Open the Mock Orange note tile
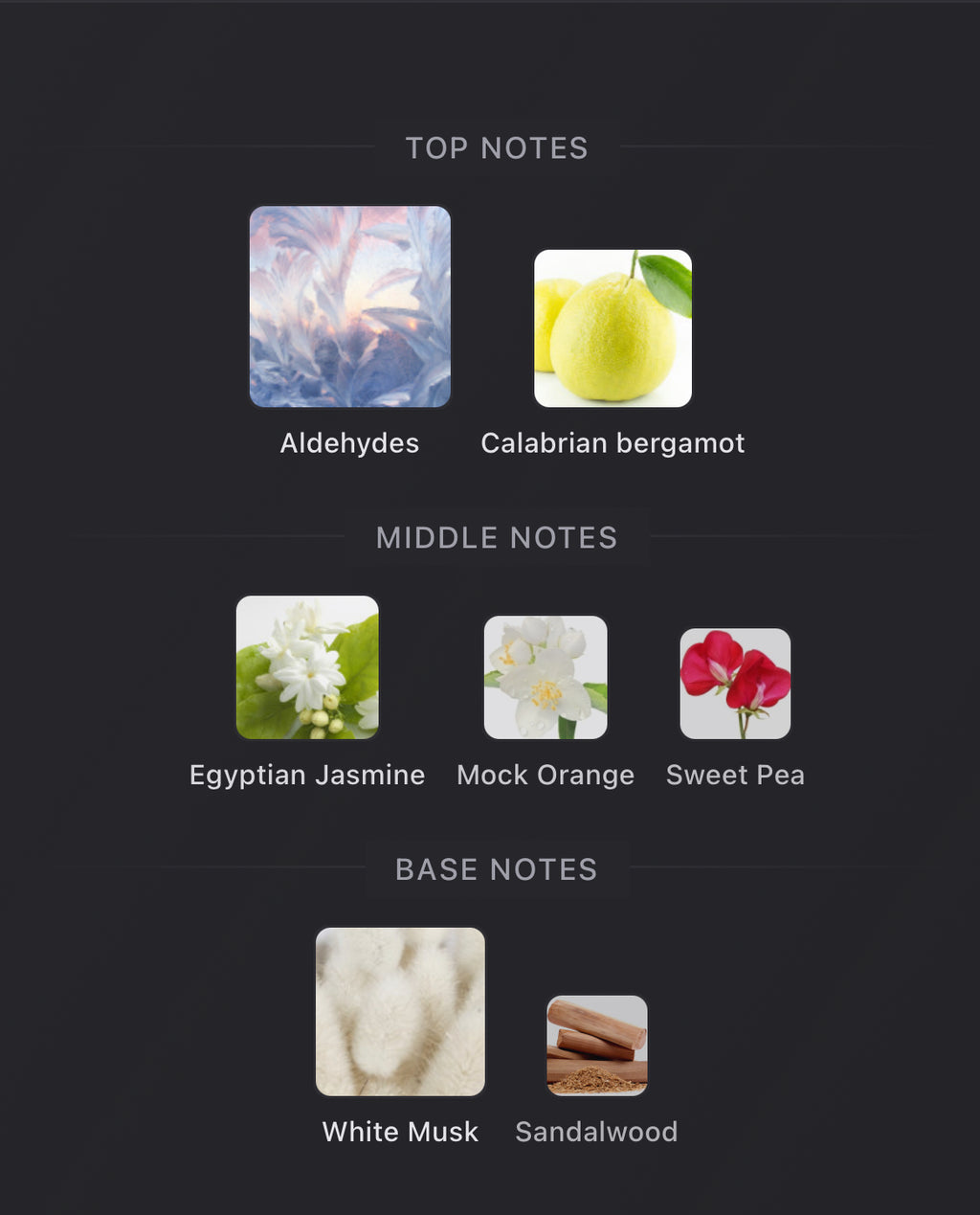The height and width of the screenshot is (1215, 980). point(546,678)
